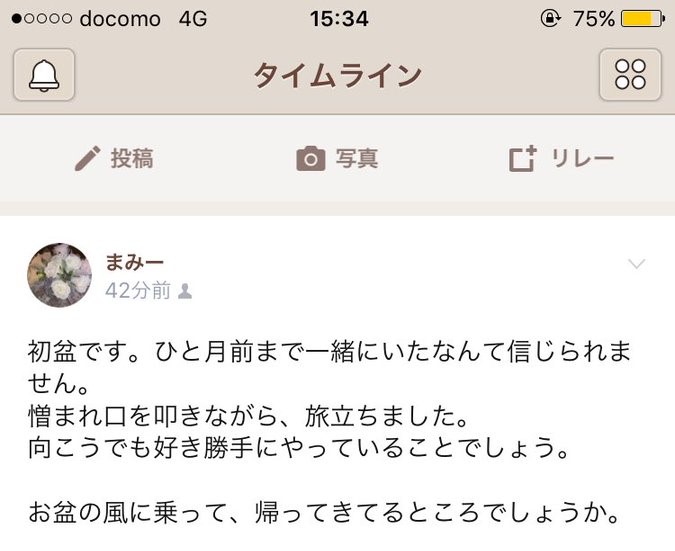Open the four-circle grid menu

[630, 75]
